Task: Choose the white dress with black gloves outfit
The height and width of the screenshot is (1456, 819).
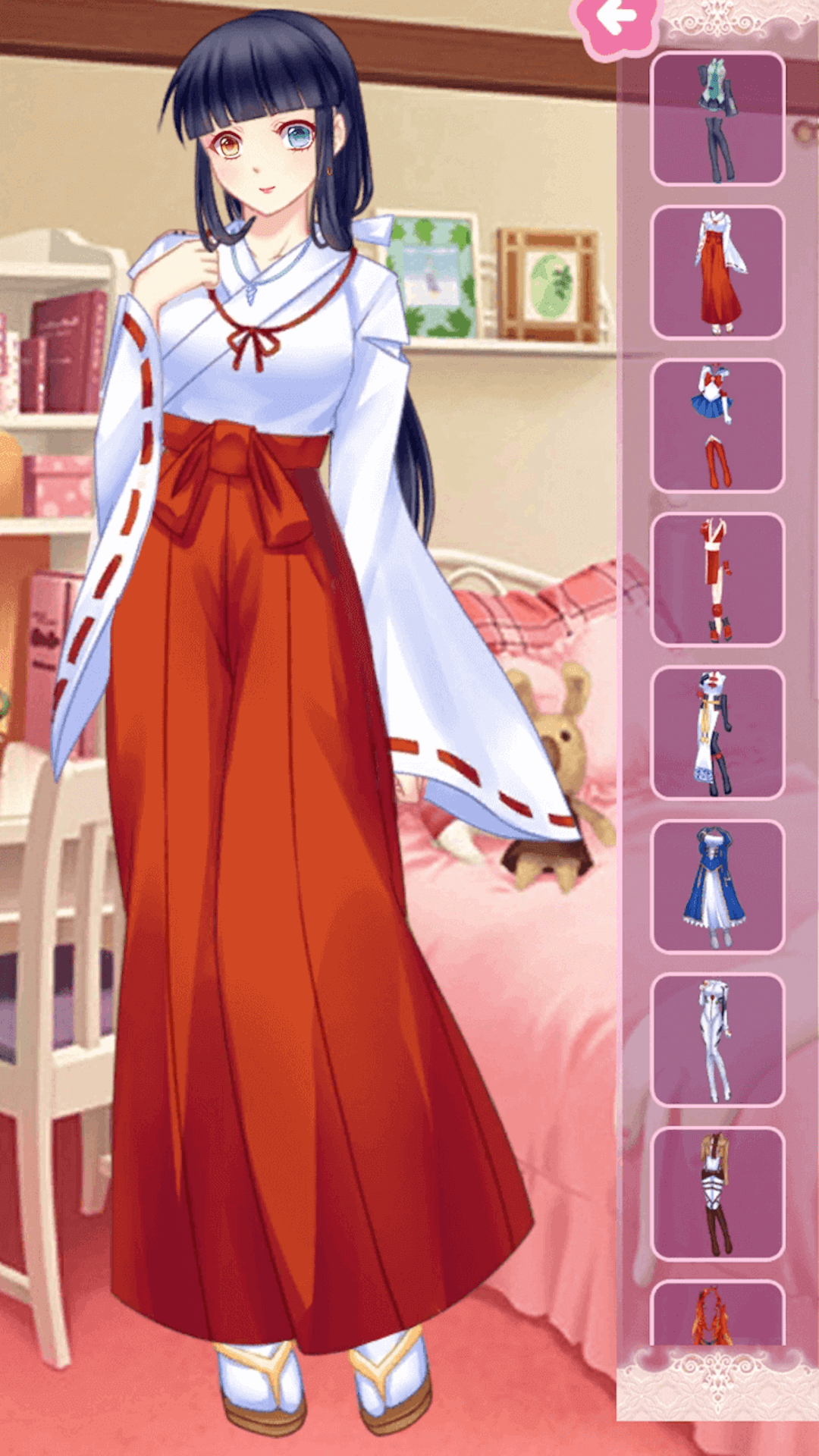Action: pyautogui.click(x=717, y=733)
